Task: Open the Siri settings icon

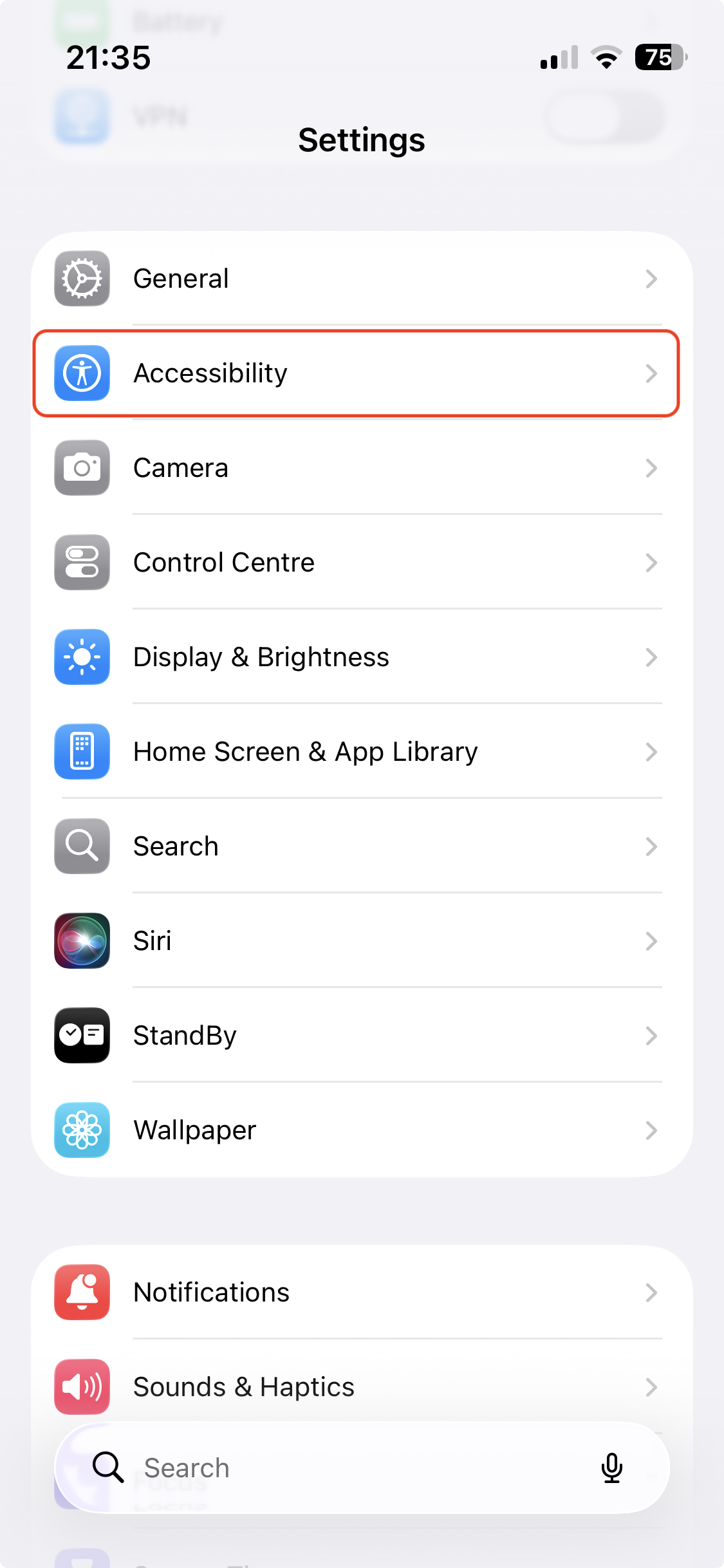Action: click(x=82, y=940)
